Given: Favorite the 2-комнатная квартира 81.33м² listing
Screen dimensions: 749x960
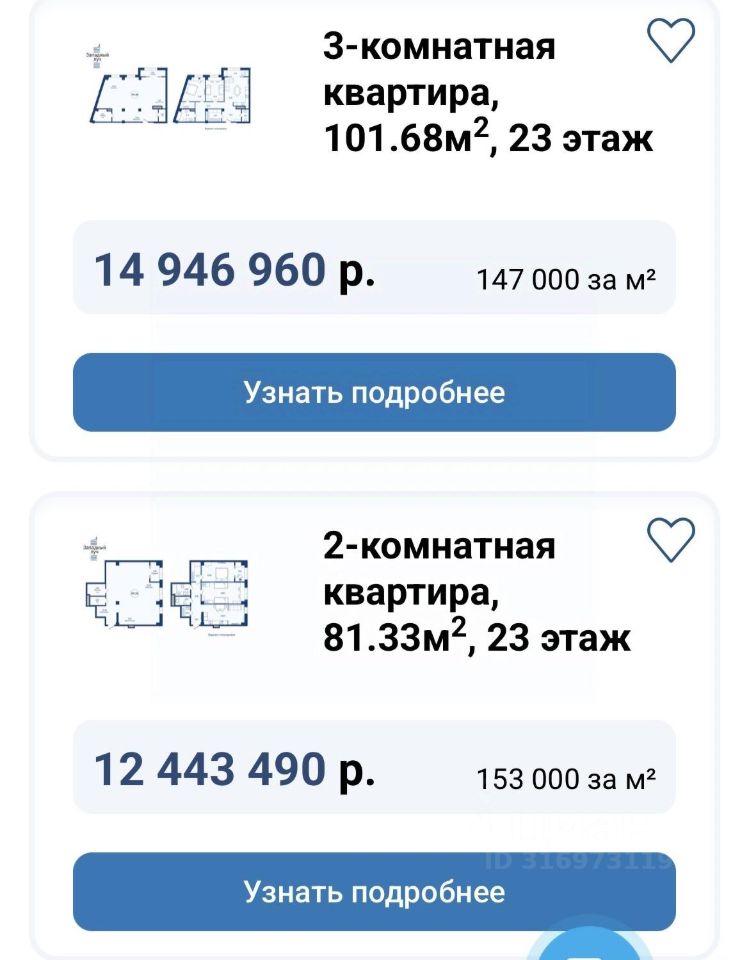Looking at the screenshot, I should (x=671, y=540).
